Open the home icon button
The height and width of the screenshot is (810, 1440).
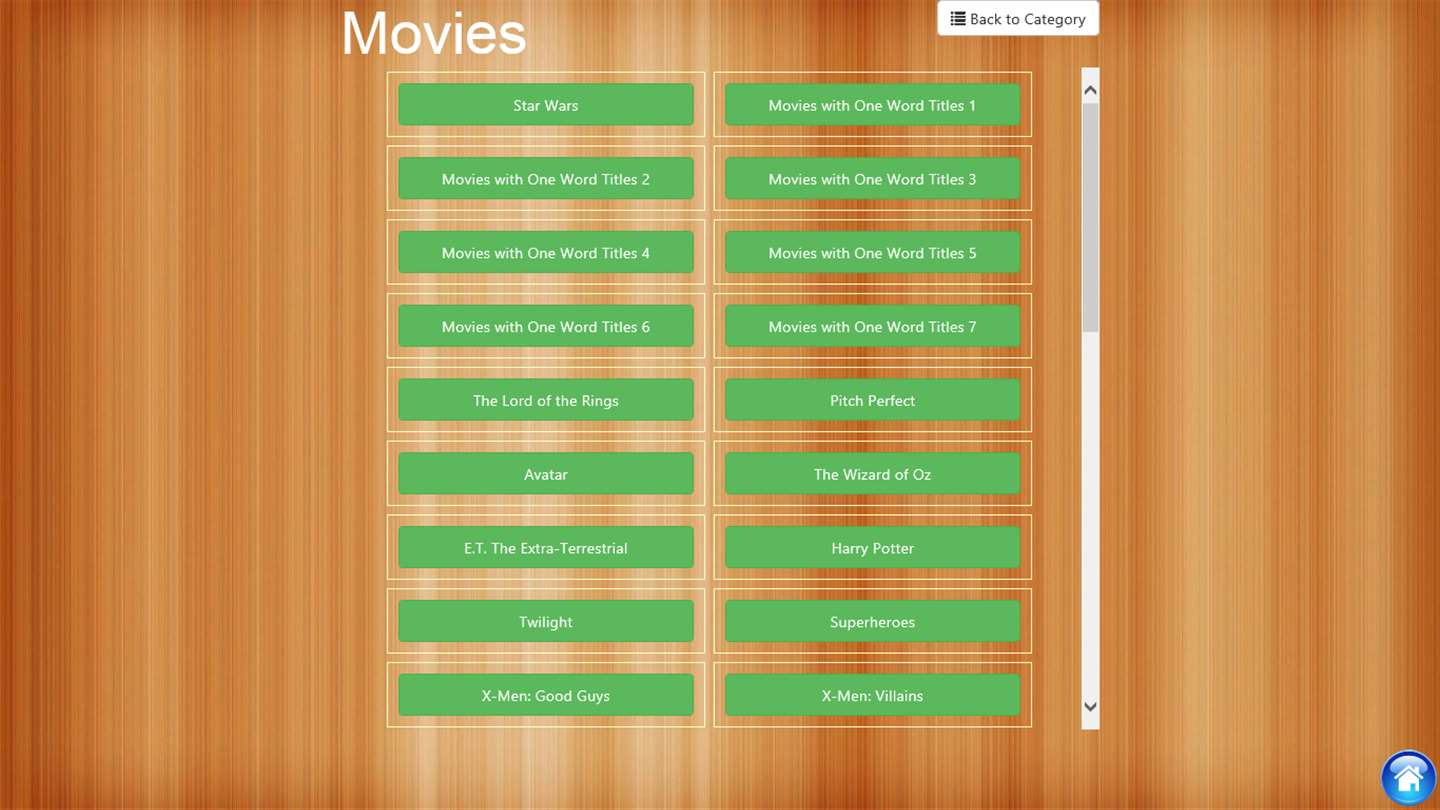1408,777
